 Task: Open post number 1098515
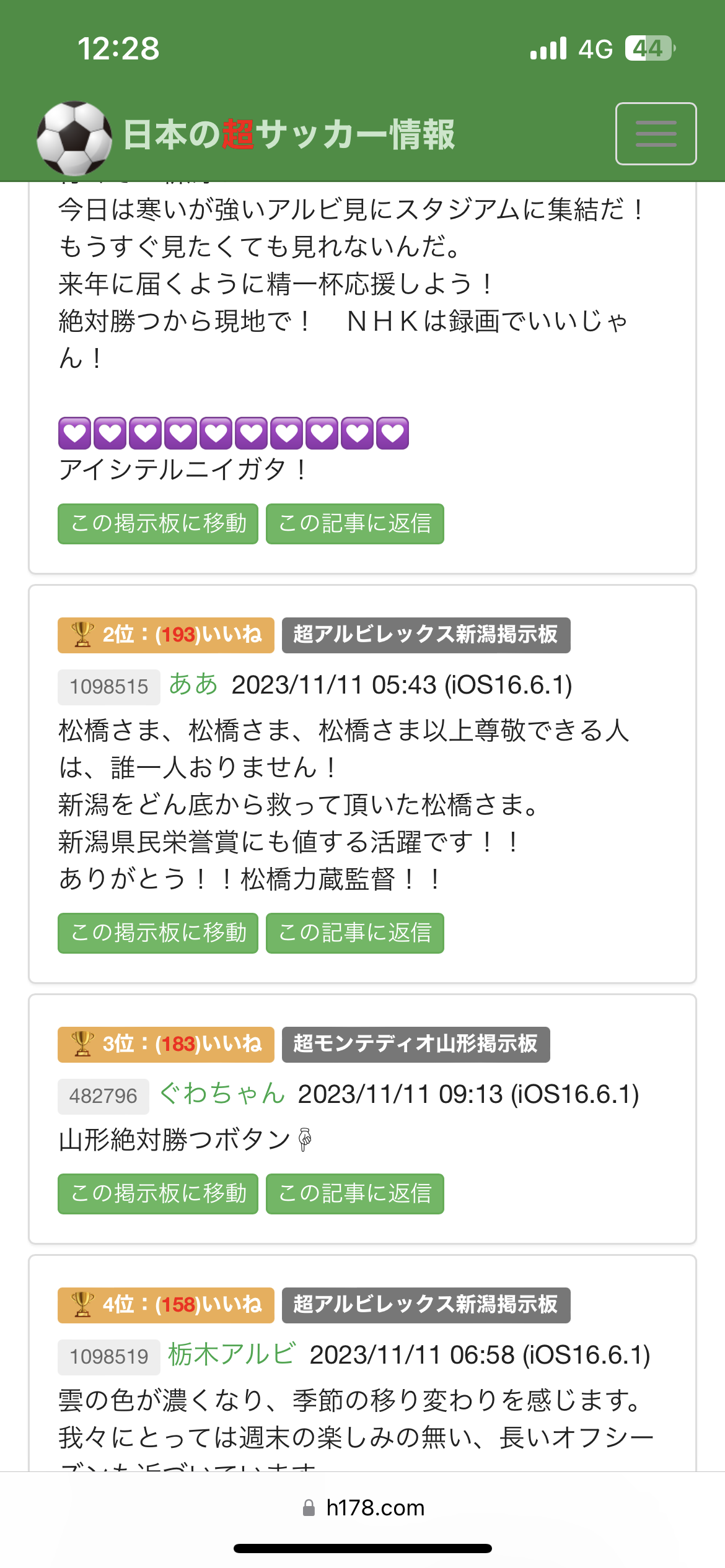click(x=109, y=687)
